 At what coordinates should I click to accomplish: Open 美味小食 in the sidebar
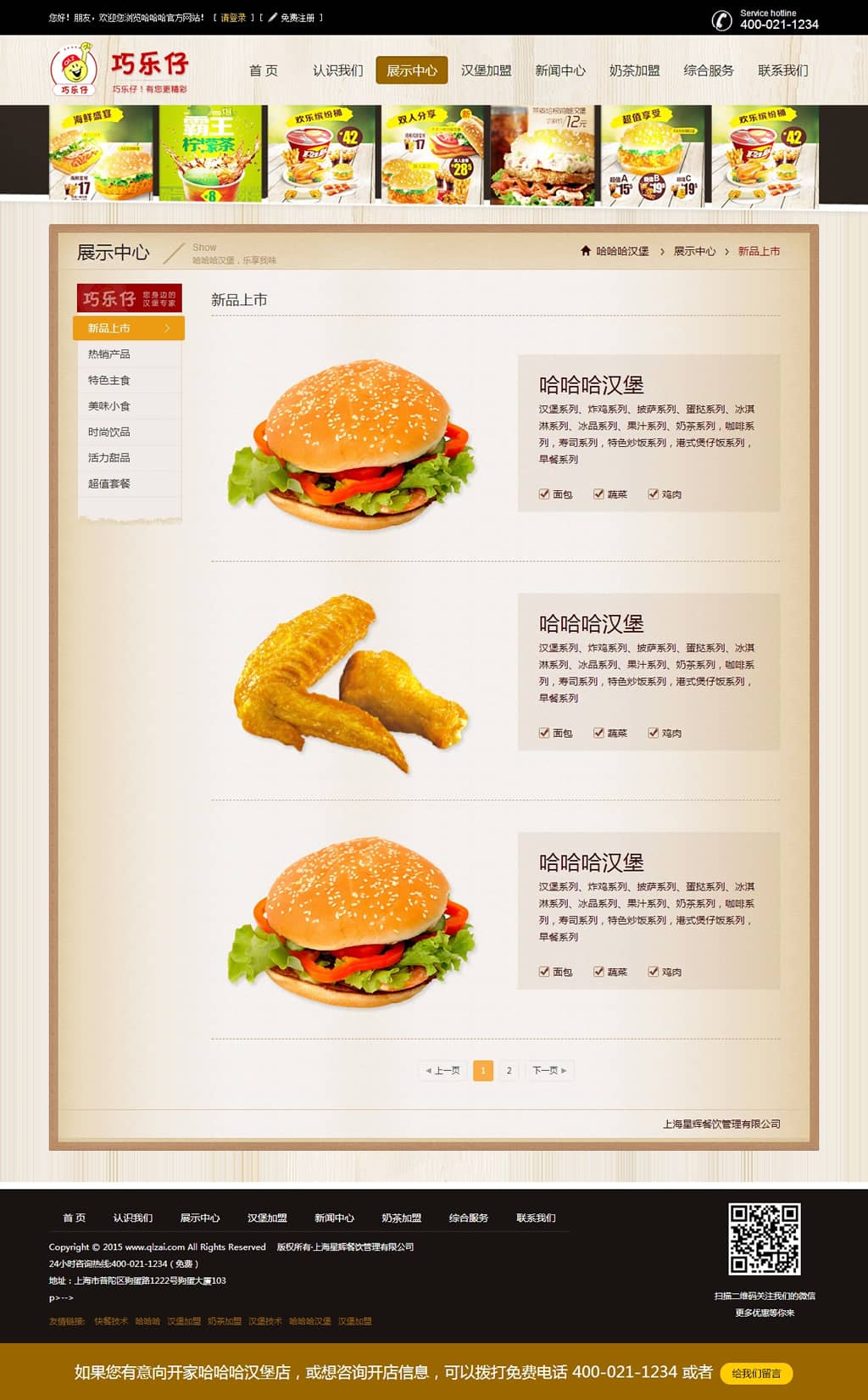[x=109, y=406]
